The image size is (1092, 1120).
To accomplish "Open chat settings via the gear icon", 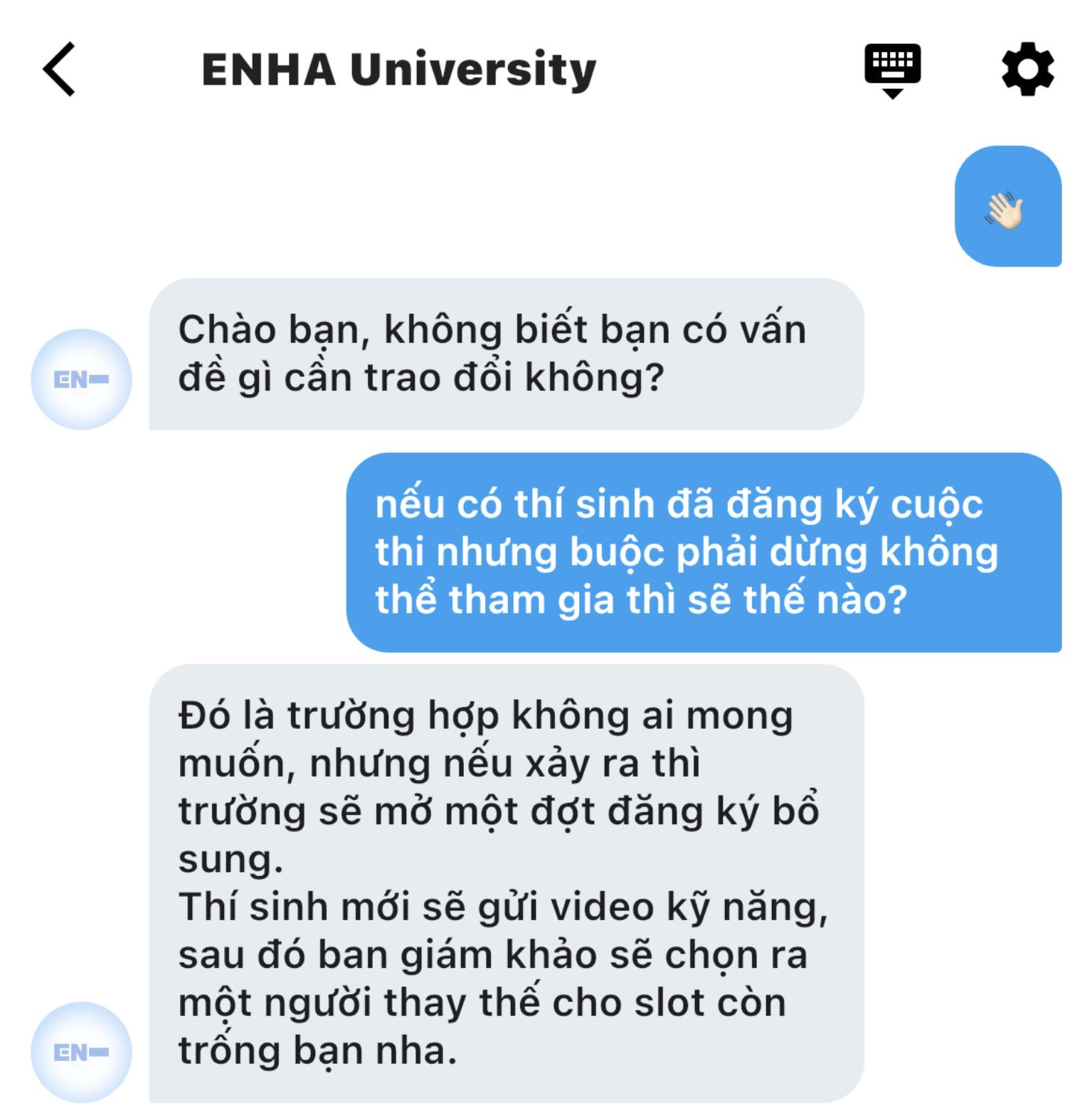I will pos(1027,69).
